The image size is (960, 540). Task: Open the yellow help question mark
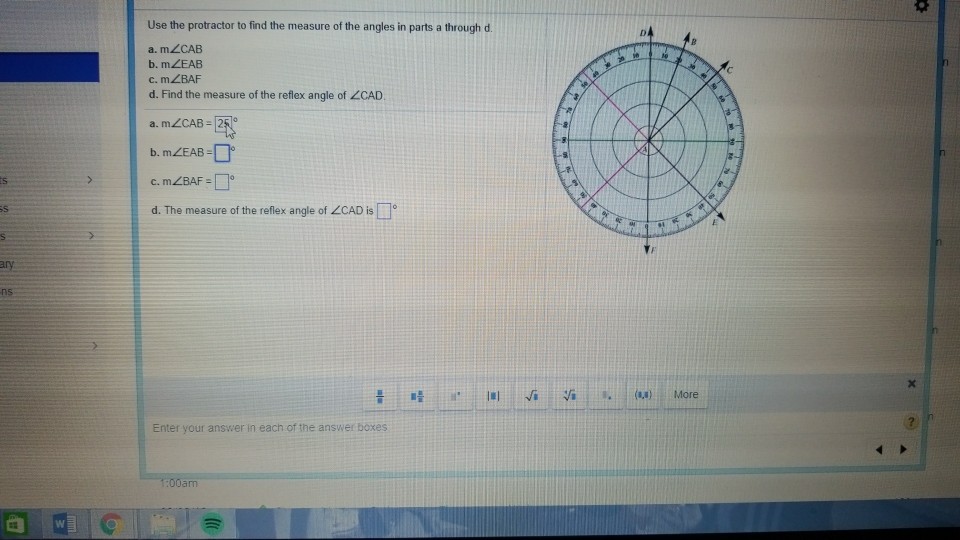point(910,422)
